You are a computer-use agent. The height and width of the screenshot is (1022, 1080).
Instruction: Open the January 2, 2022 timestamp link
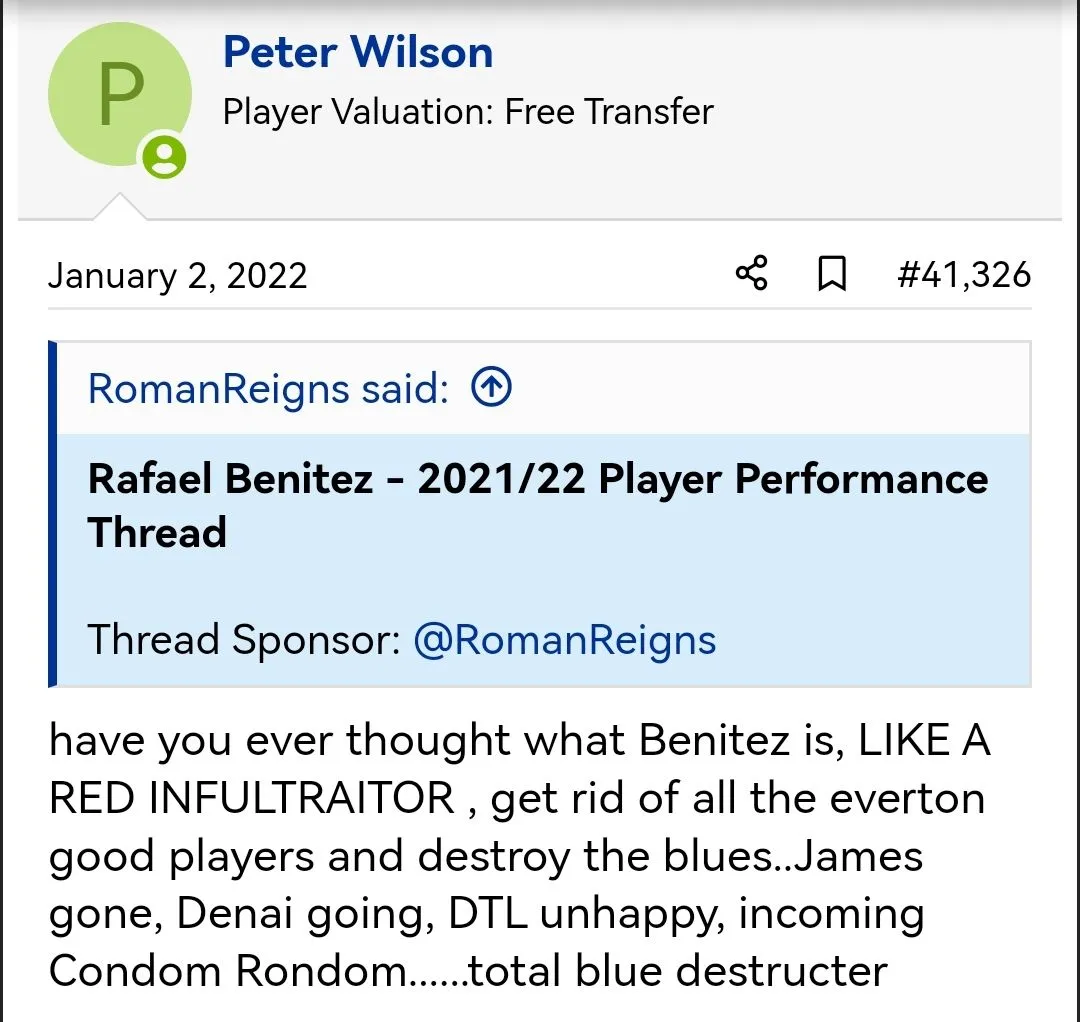[178, 275]
